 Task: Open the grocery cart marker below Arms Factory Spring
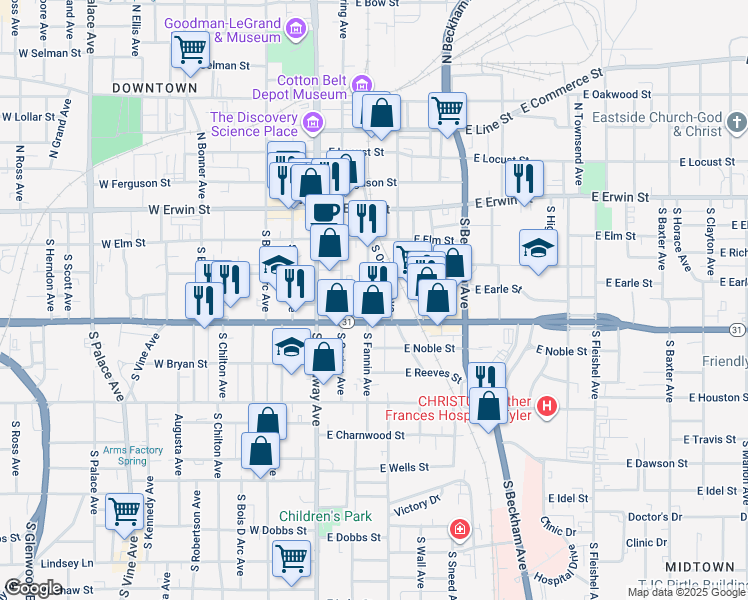pyautogui.click(x=125, y=511)
